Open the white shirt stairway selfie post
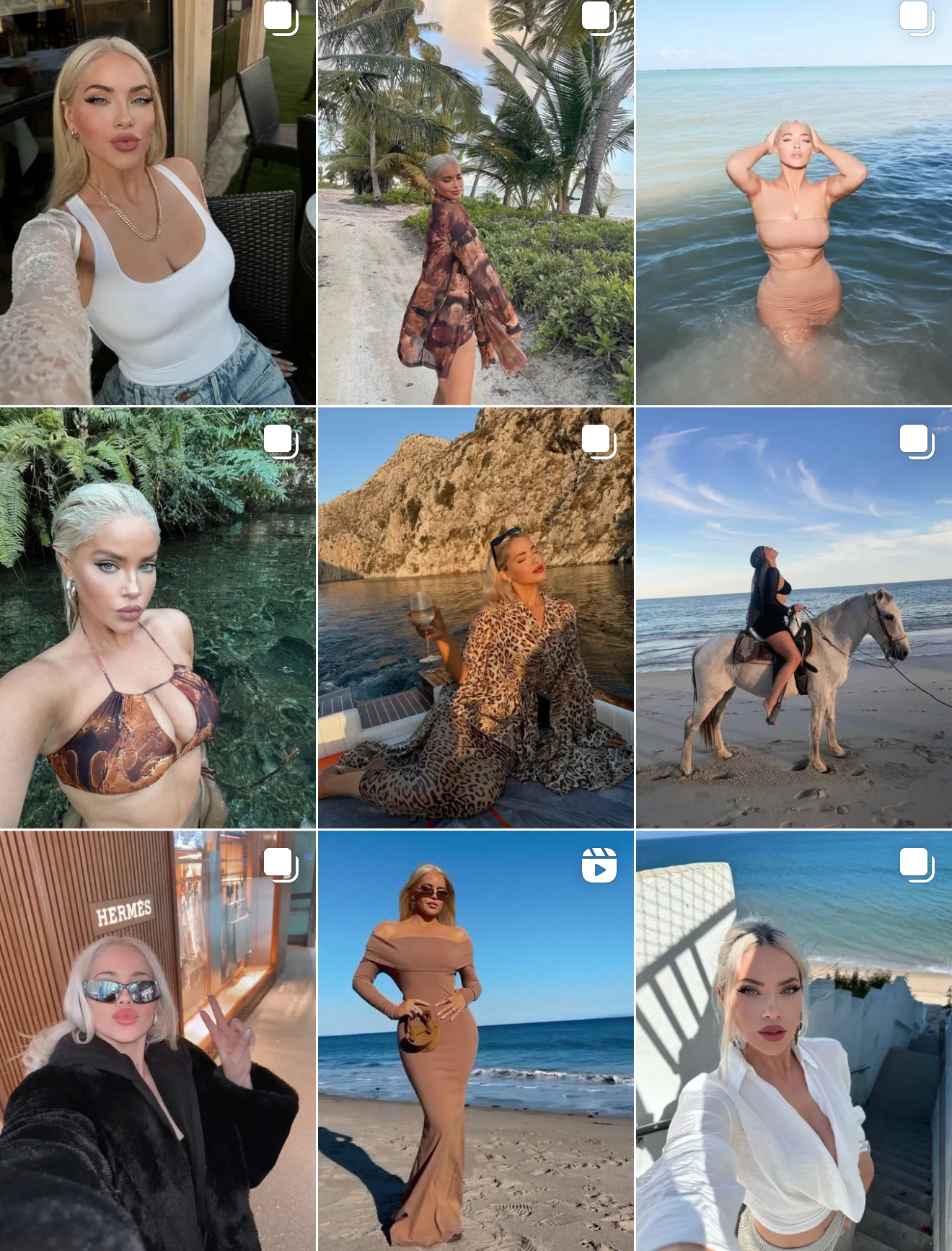 pyautogui.click(x=793, y=1040)
